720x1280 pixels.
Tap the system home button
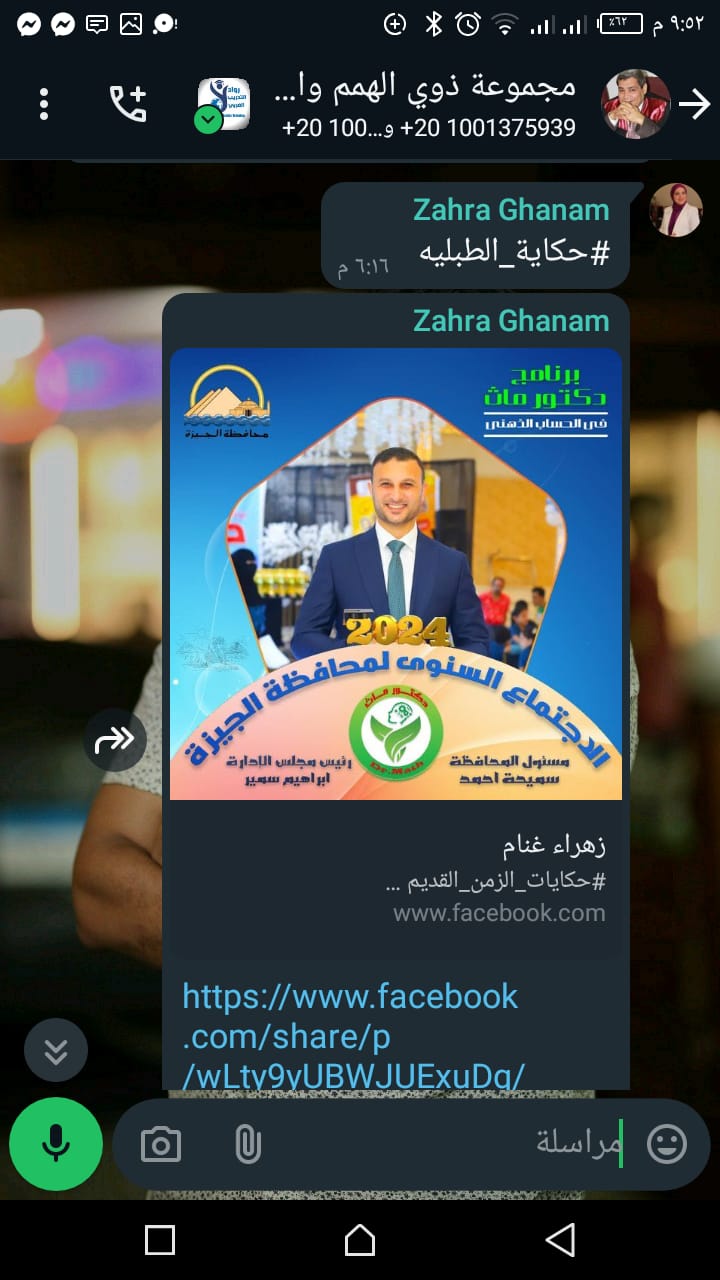[x=360, y=1240]
